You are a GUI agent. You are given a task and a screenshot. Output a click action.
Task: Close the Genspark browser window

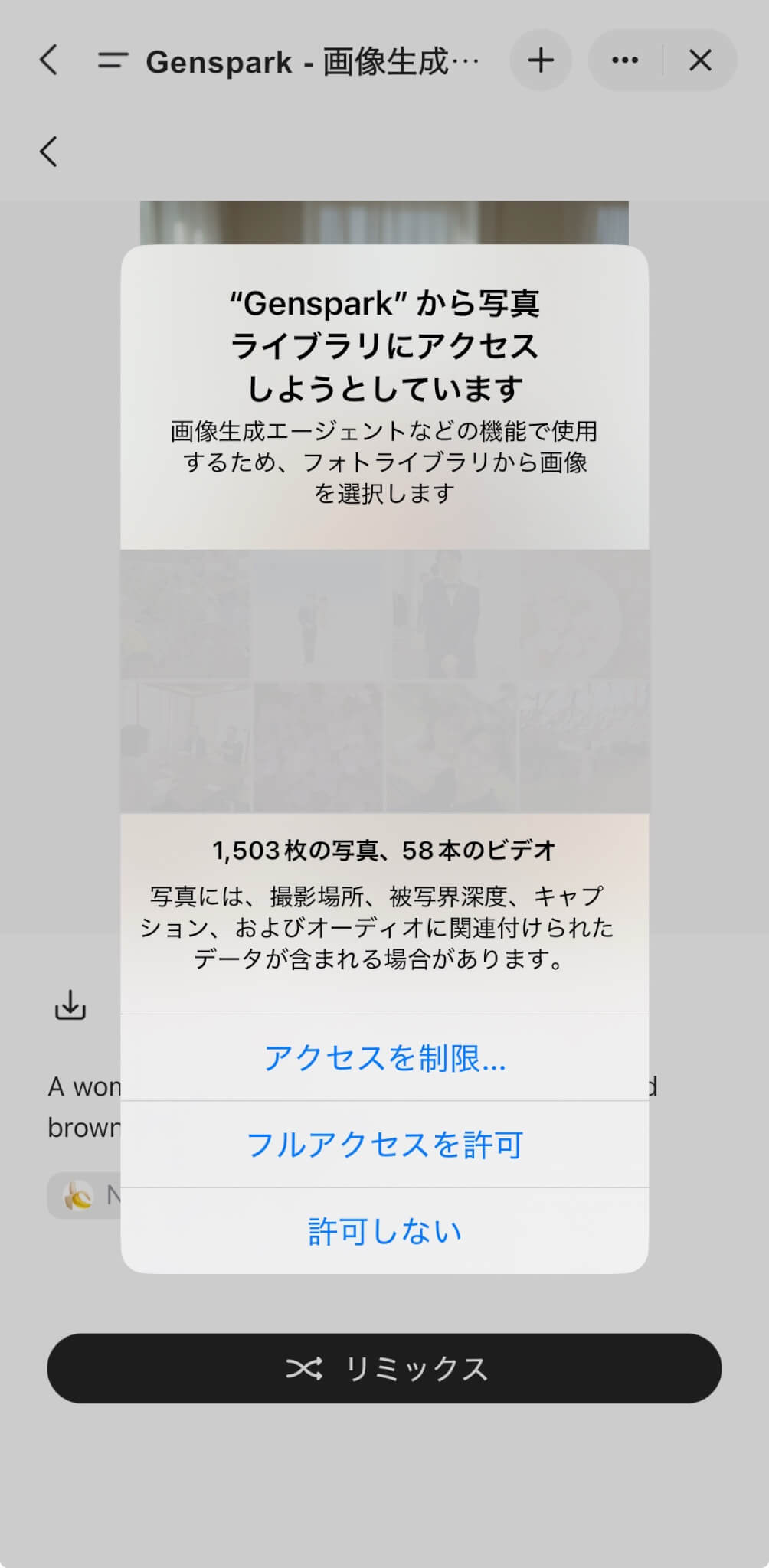point(700,60)
